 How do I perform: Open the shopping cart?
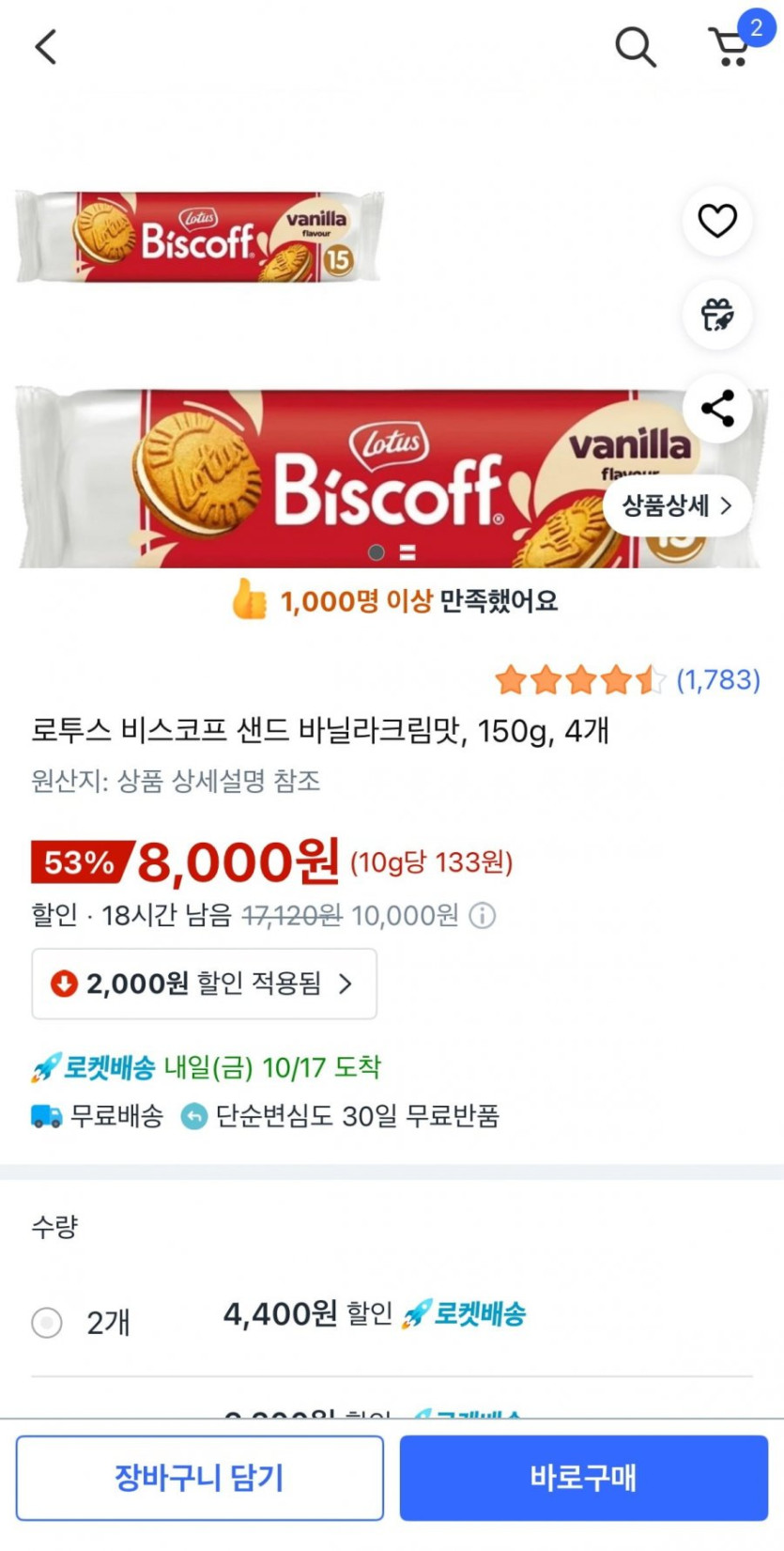coord(730,46)
